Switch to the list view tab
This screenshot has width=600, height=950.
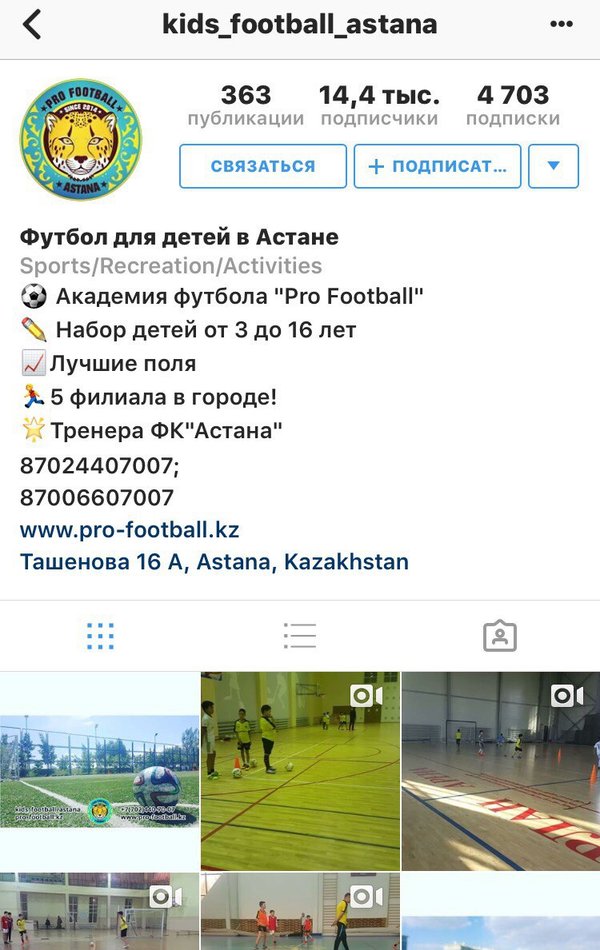[x=299, y=635]
